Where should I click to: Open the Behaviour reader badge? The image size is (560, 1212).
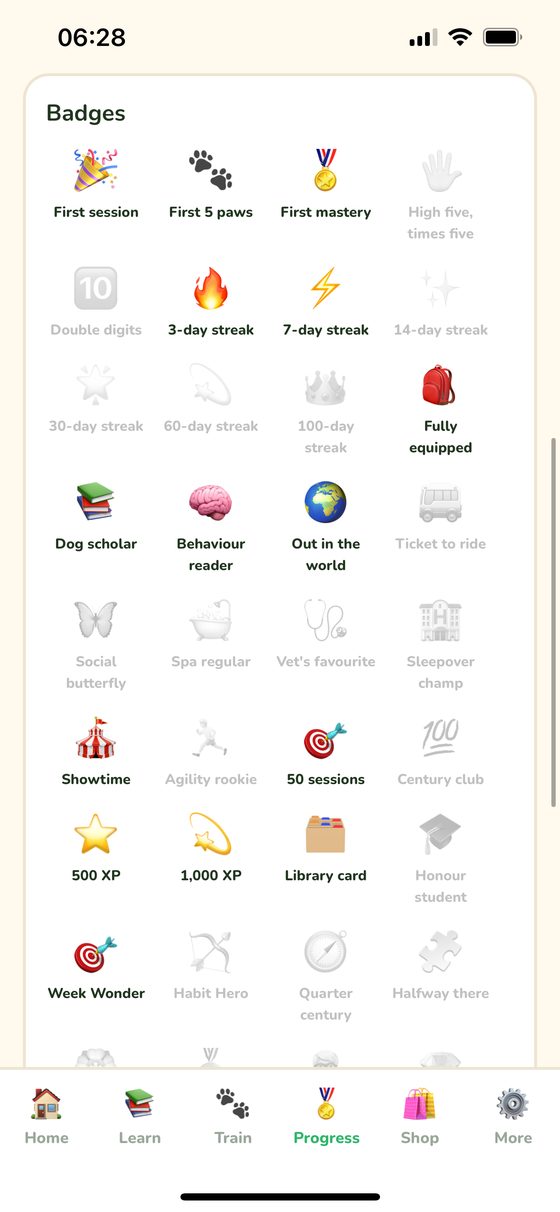pyautogui.click(x=211, y=527)
